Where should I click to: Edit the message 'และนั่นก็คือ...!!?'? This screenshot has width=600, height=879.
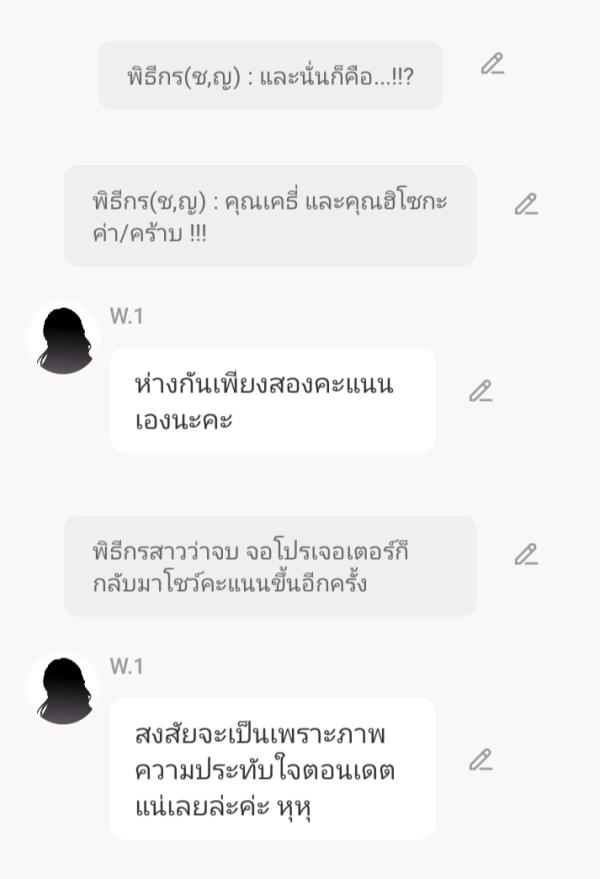click(492, 64)
